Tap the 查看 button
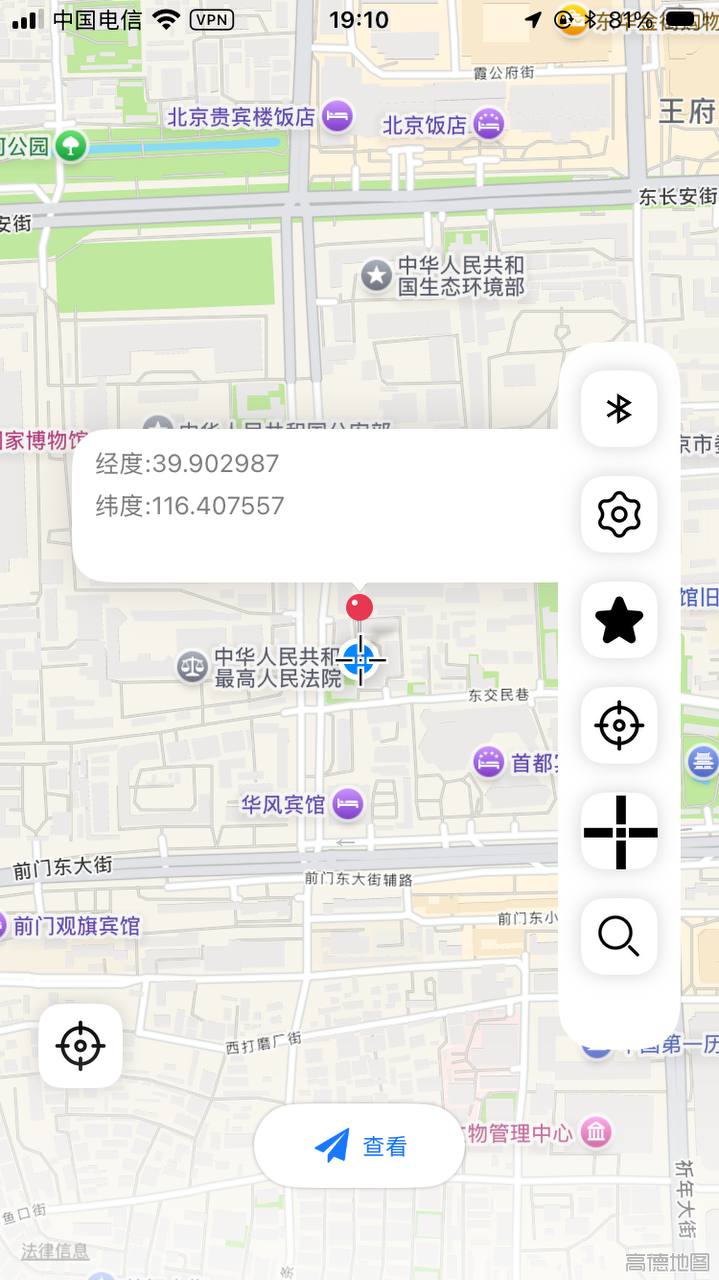Image resolution: width=719 pixels, height=1280 pixels. (x=360, y=1146)
